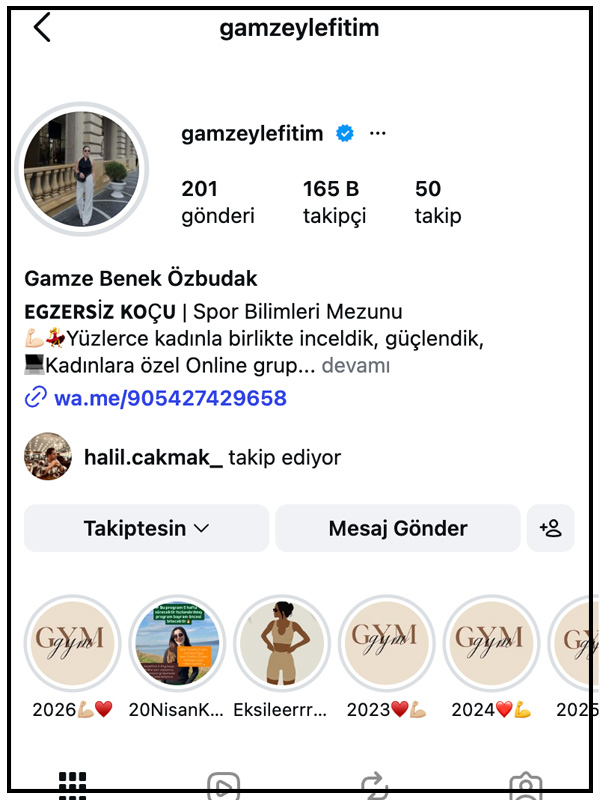Open the 165 B takipçi list
600x800 pixels.
pos(334,202)
